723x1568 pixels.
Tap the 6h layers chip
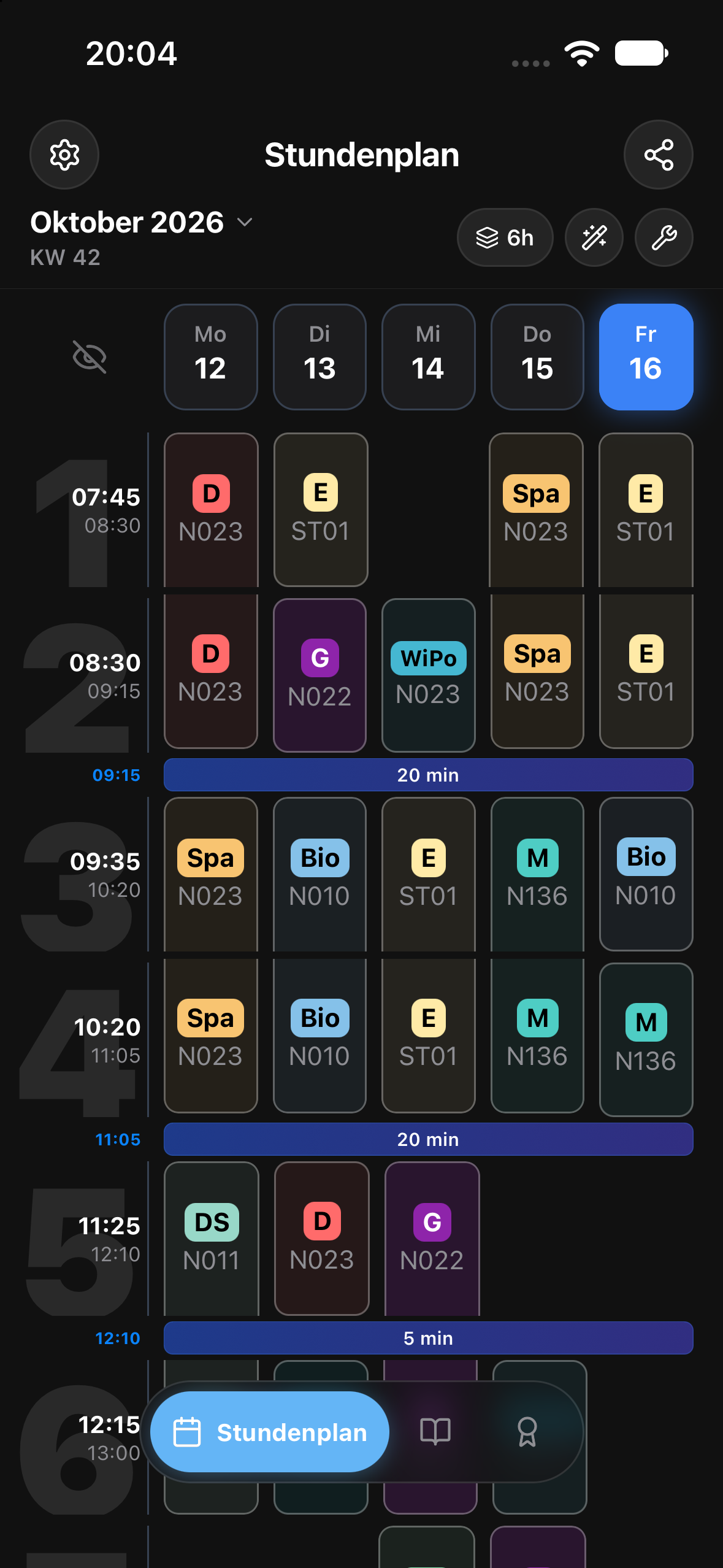coord(505,237)
